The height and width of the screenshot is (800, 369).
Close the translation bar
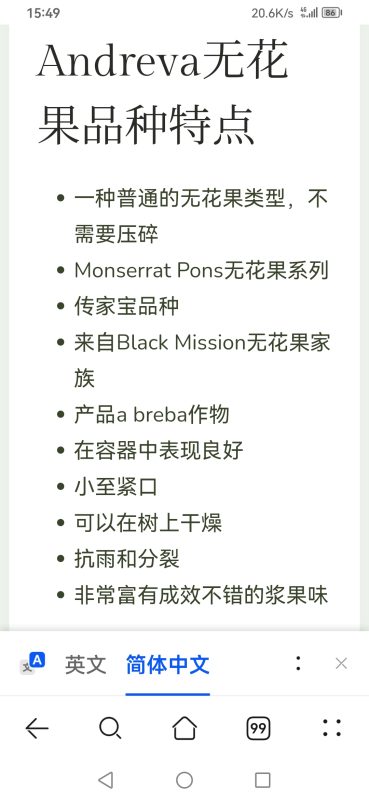tap(341, 663)
